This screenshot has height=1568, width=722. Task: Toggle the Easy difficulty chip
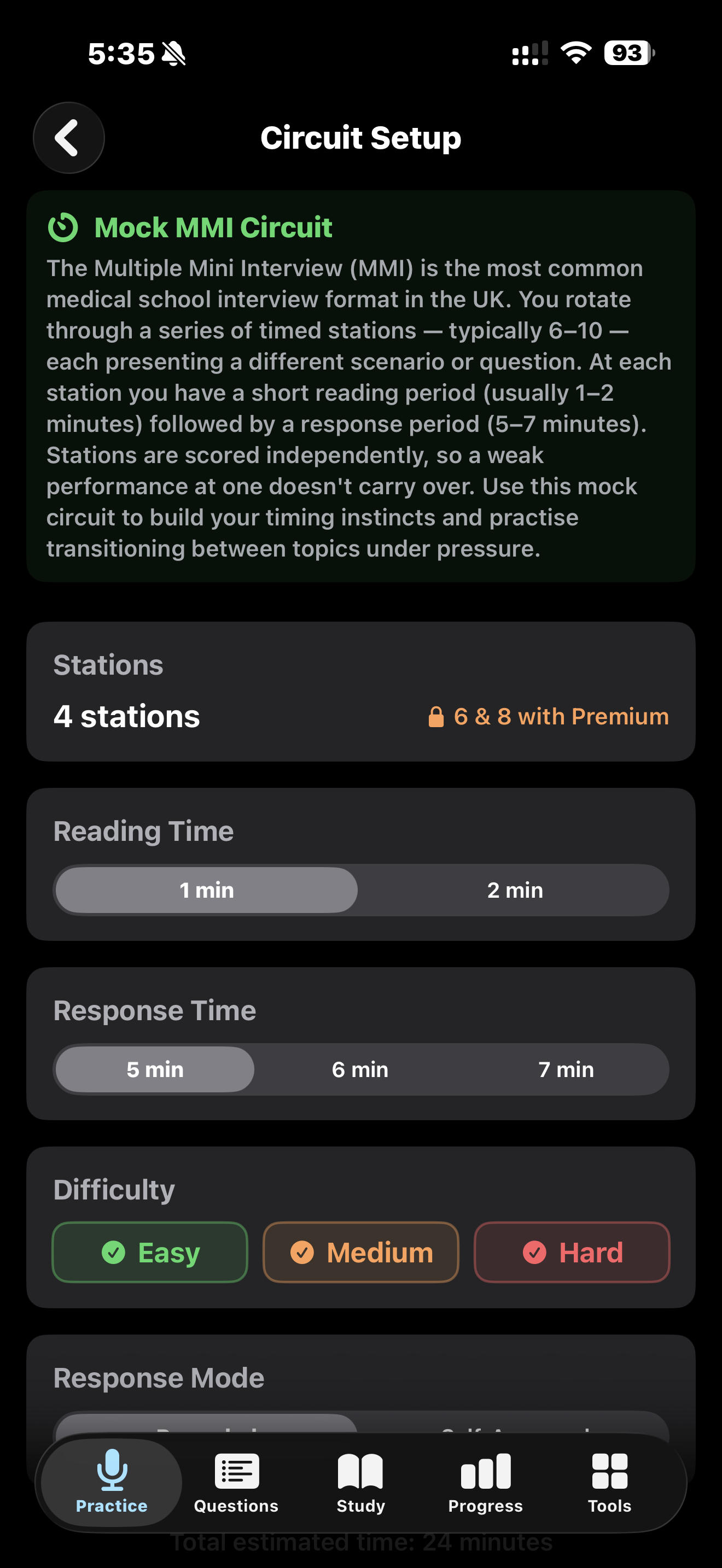tap(150, 1252)
